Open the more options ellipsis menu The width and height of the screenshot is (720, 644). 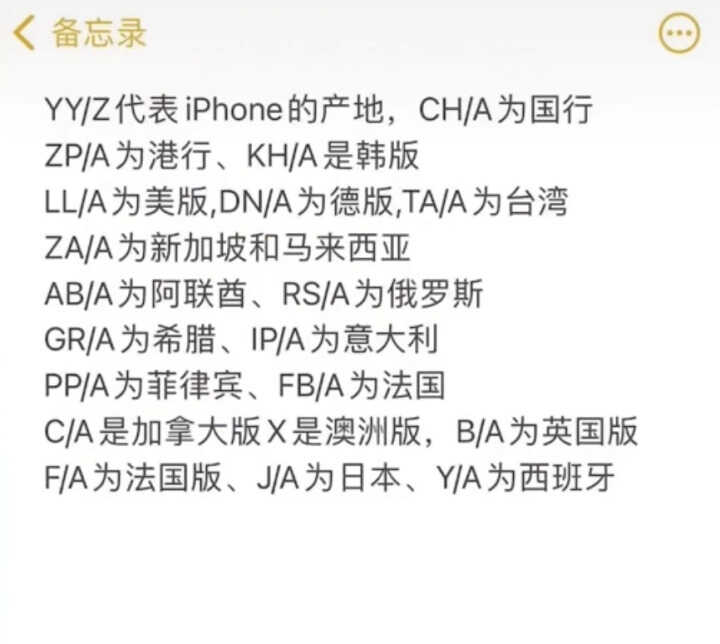(x=679, y=34)
